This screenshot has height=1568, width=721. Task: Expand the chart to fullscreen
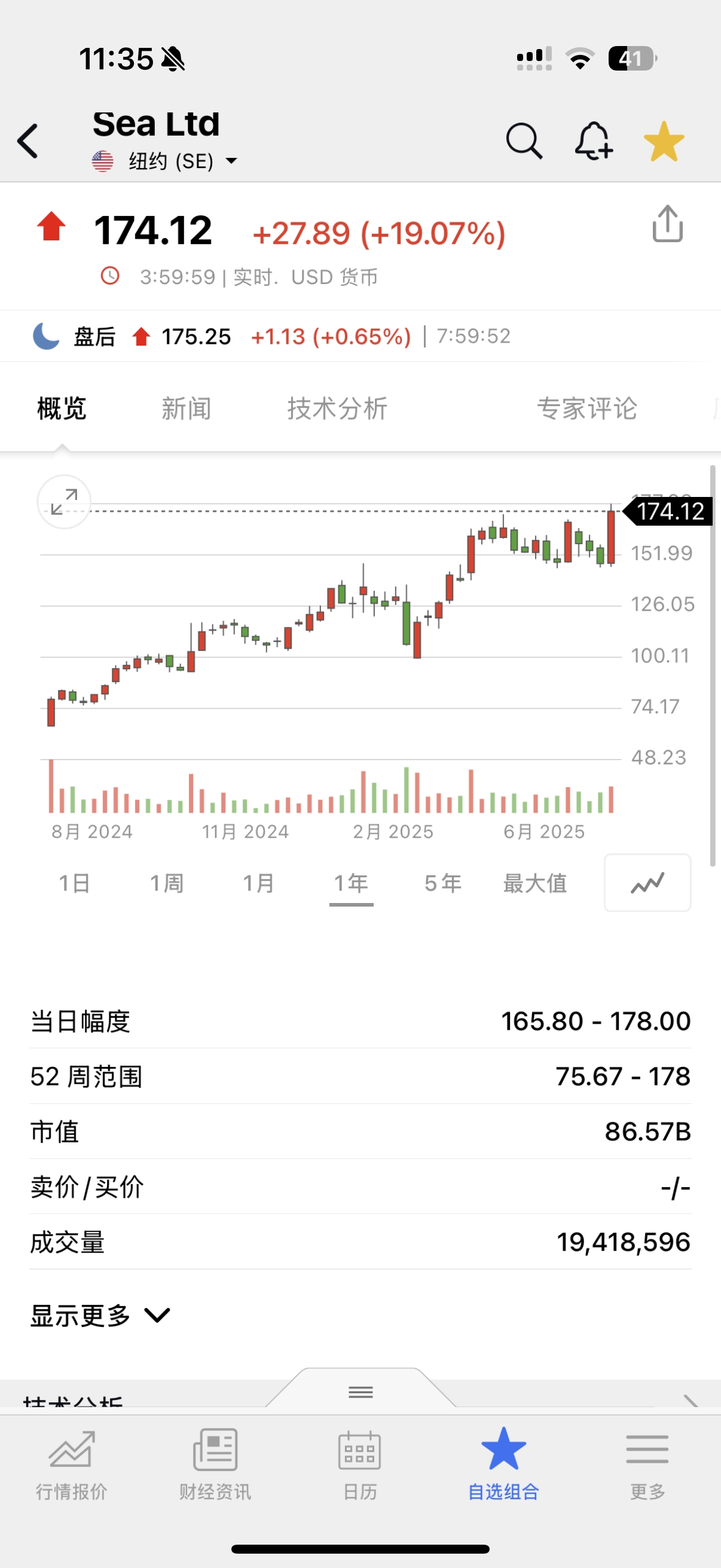coord(64,502)
